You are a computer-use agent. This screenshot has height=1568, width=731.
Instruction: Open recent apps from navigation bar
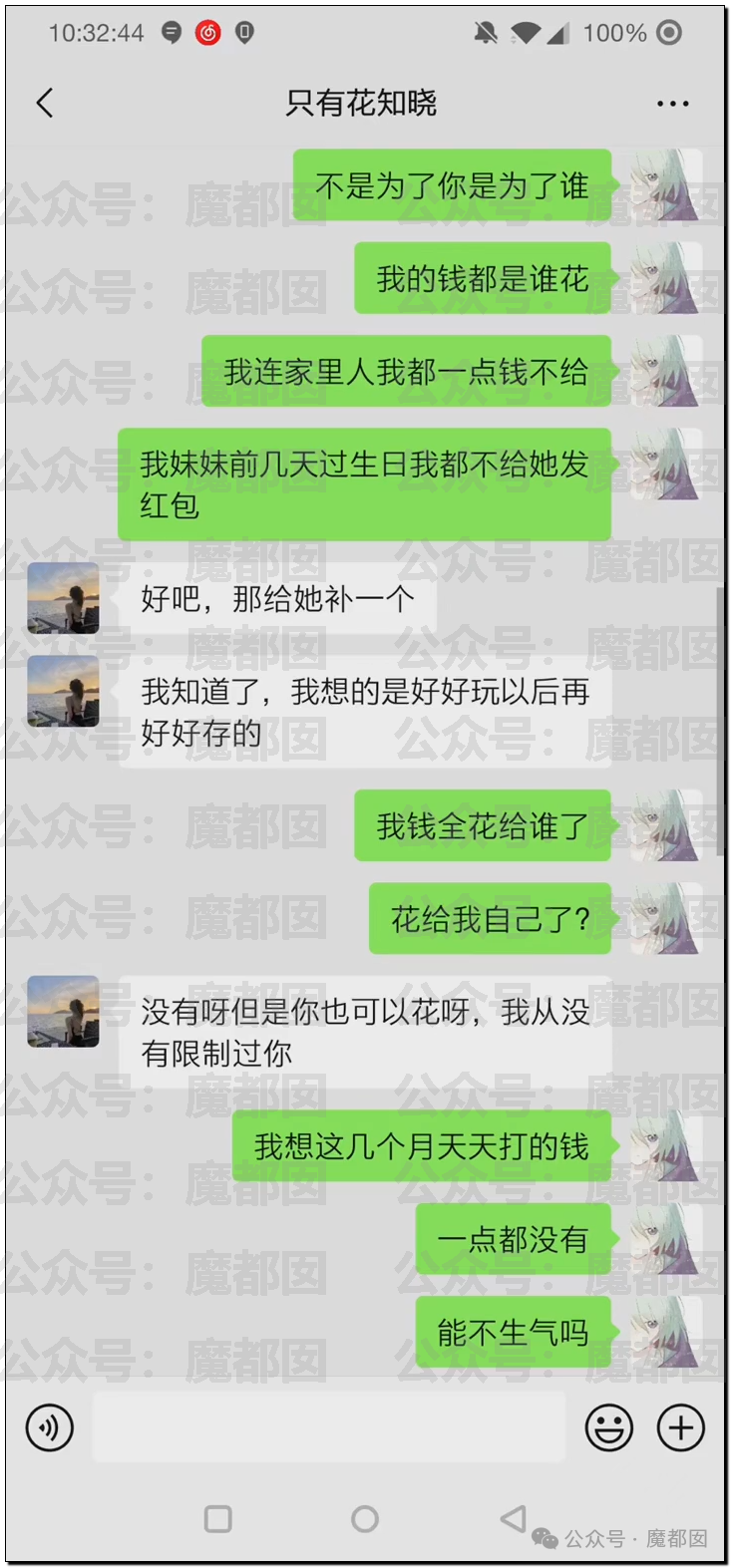pos(218,1518)
